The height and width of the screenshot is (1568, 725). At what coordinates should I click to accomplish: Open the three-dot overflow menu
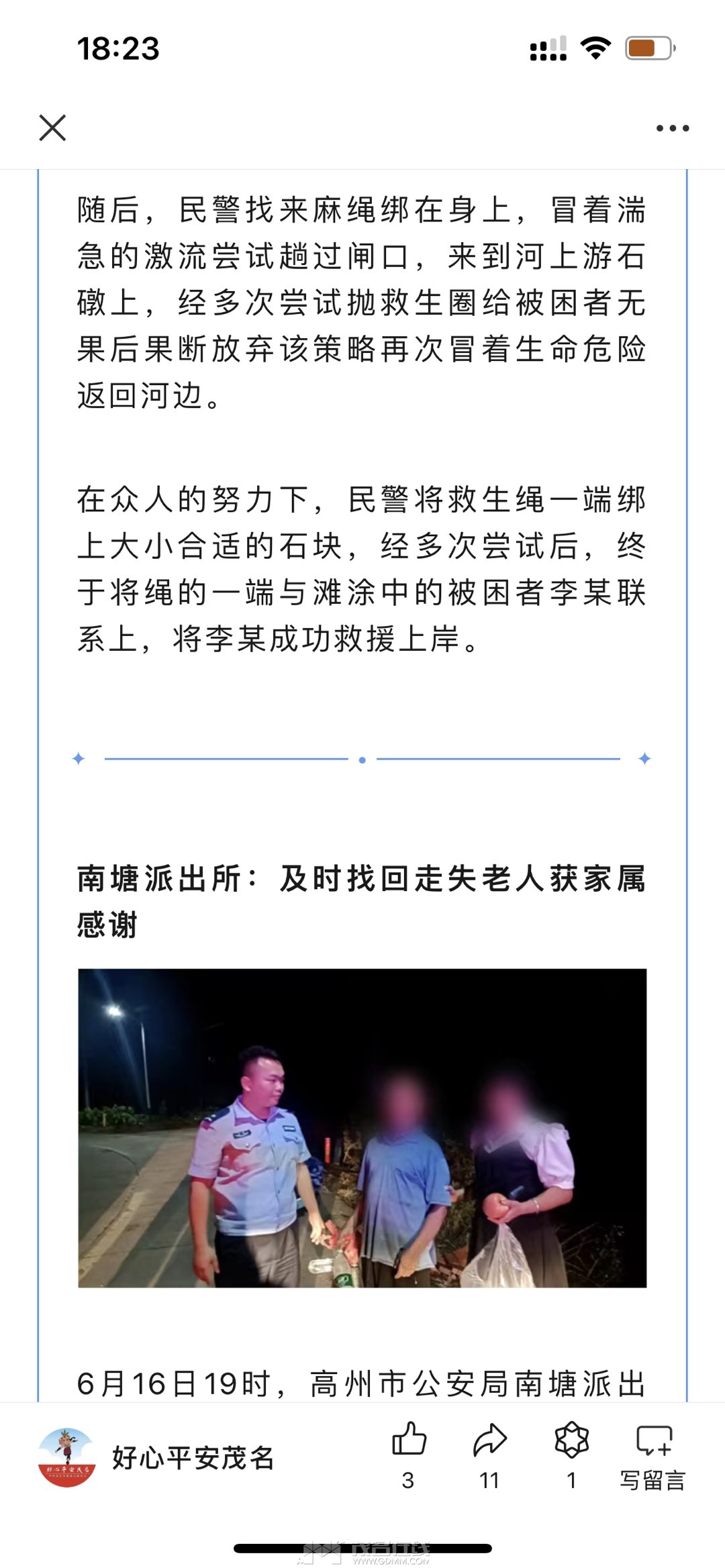coord(672,128)
